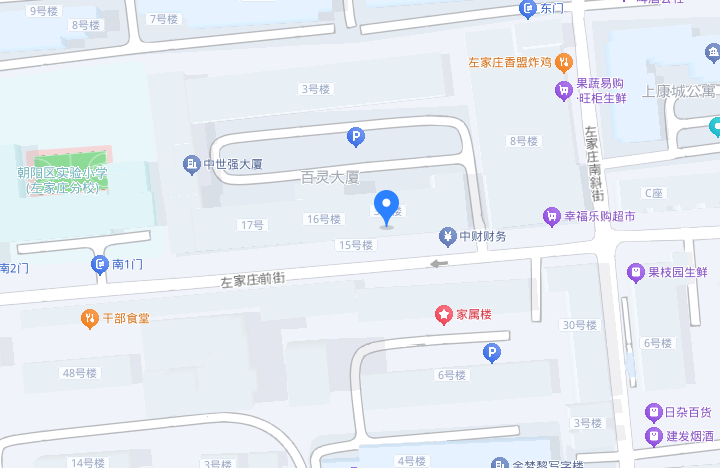Image resolution: width=720 pixels, height=468 pixels.
Task: Select the 家属楼 red star marker
Action: click(443, 314)
